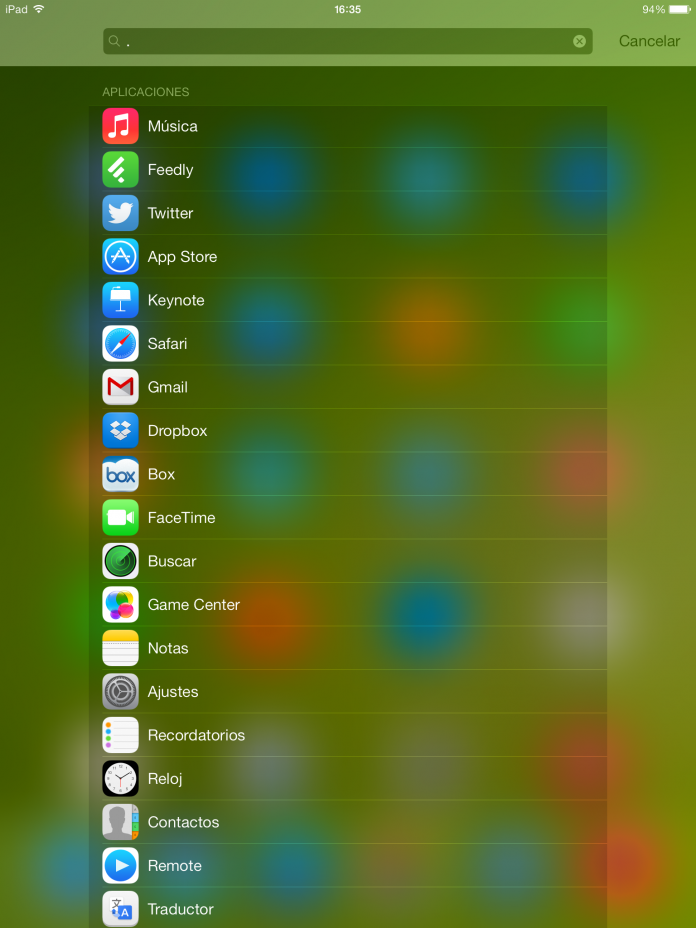Viewport: 696px width, 928px height.
Task: Open Recordatorios
Action: pos(196,735)
